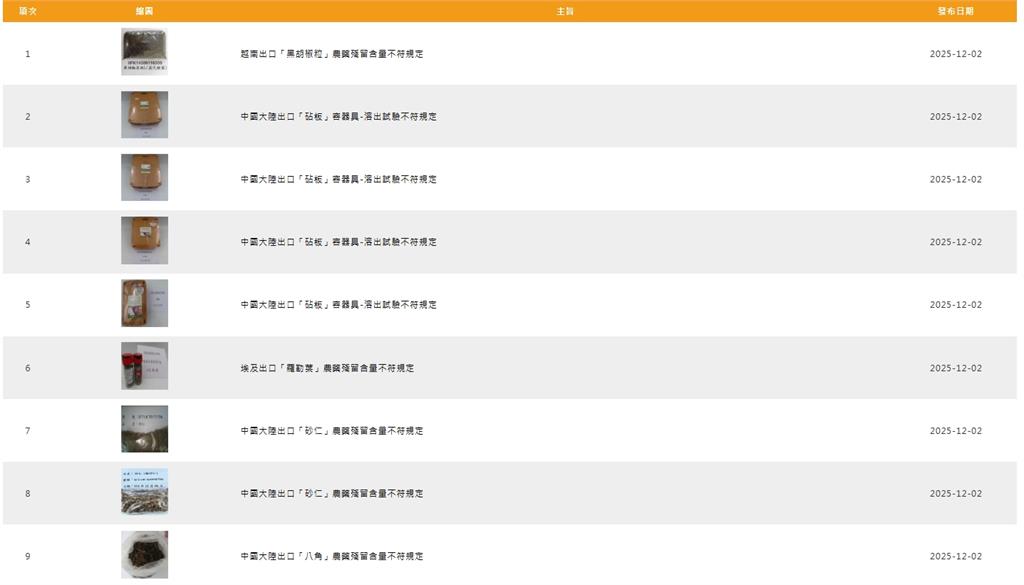The image size is (1024, 585).
Task: Open item 3 about the cutting board dissolution test
Action: [x=338, y=180]
